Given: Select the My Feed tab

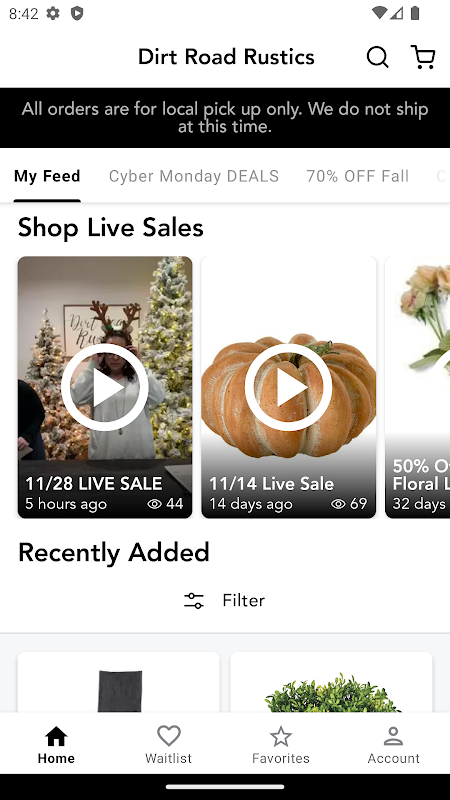Looking at the screenshot, I should tap(47, 176).
